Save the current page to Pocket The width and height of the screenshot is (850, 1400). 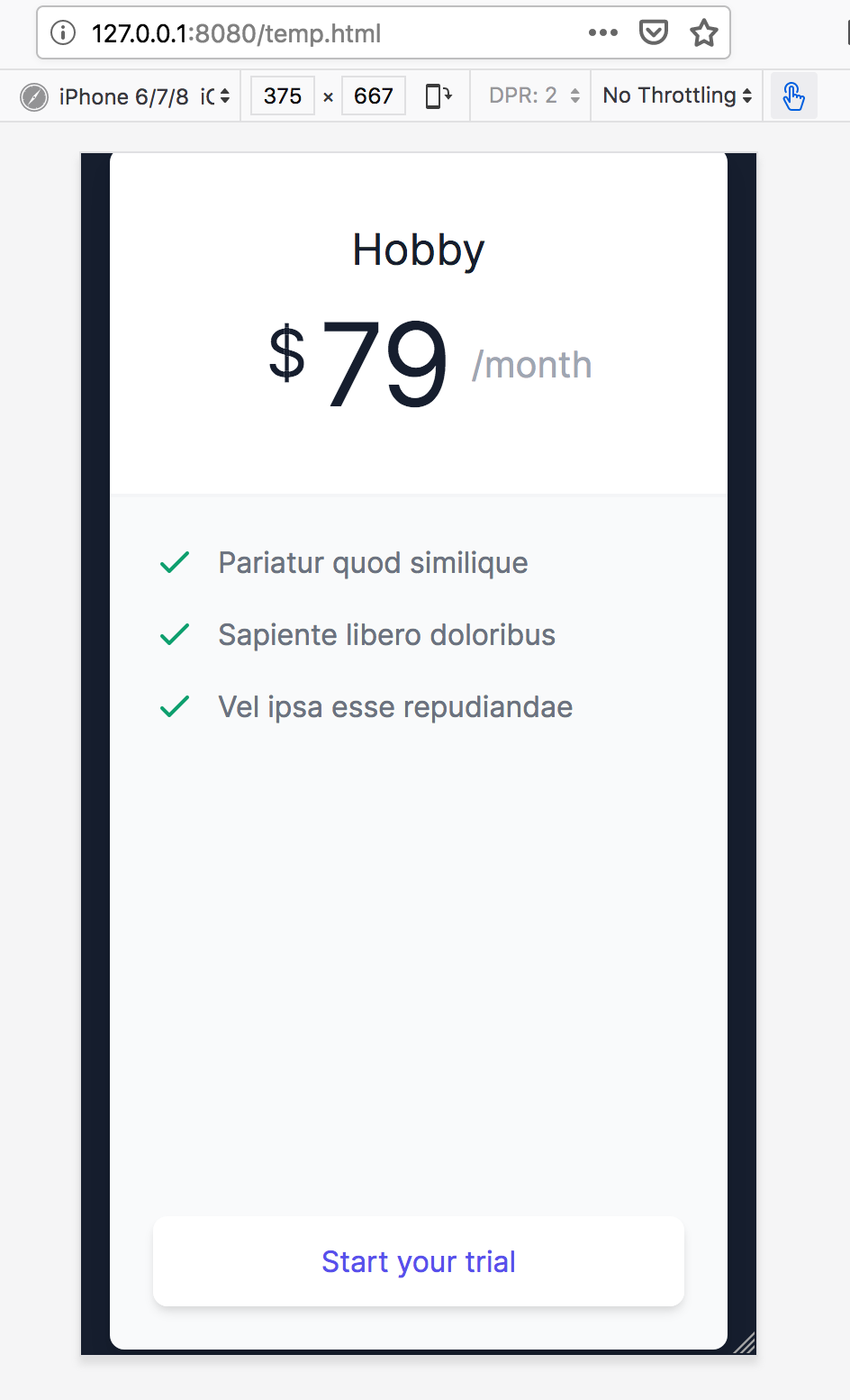[654, 32]
